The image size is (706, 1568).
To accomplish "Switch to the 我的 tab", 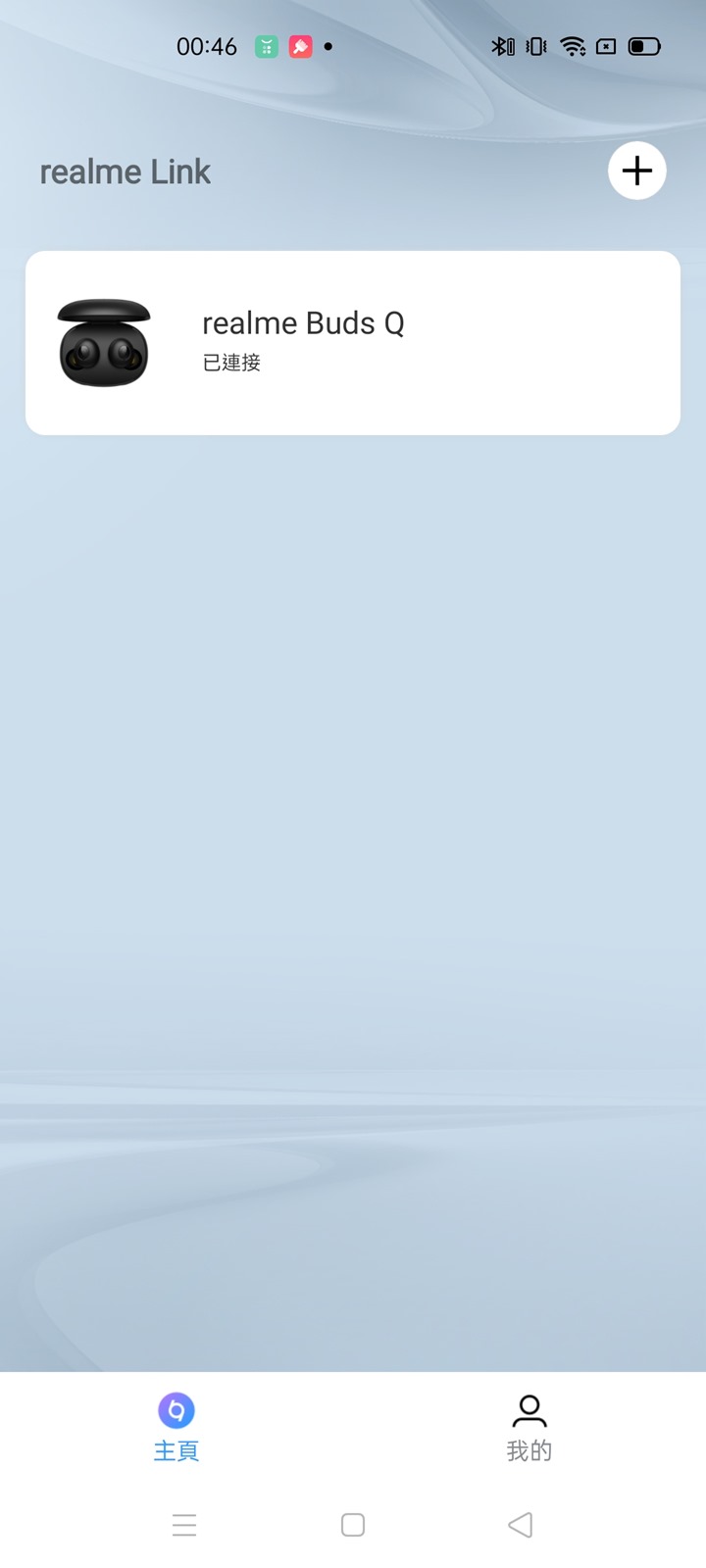I will (529, 1428).
